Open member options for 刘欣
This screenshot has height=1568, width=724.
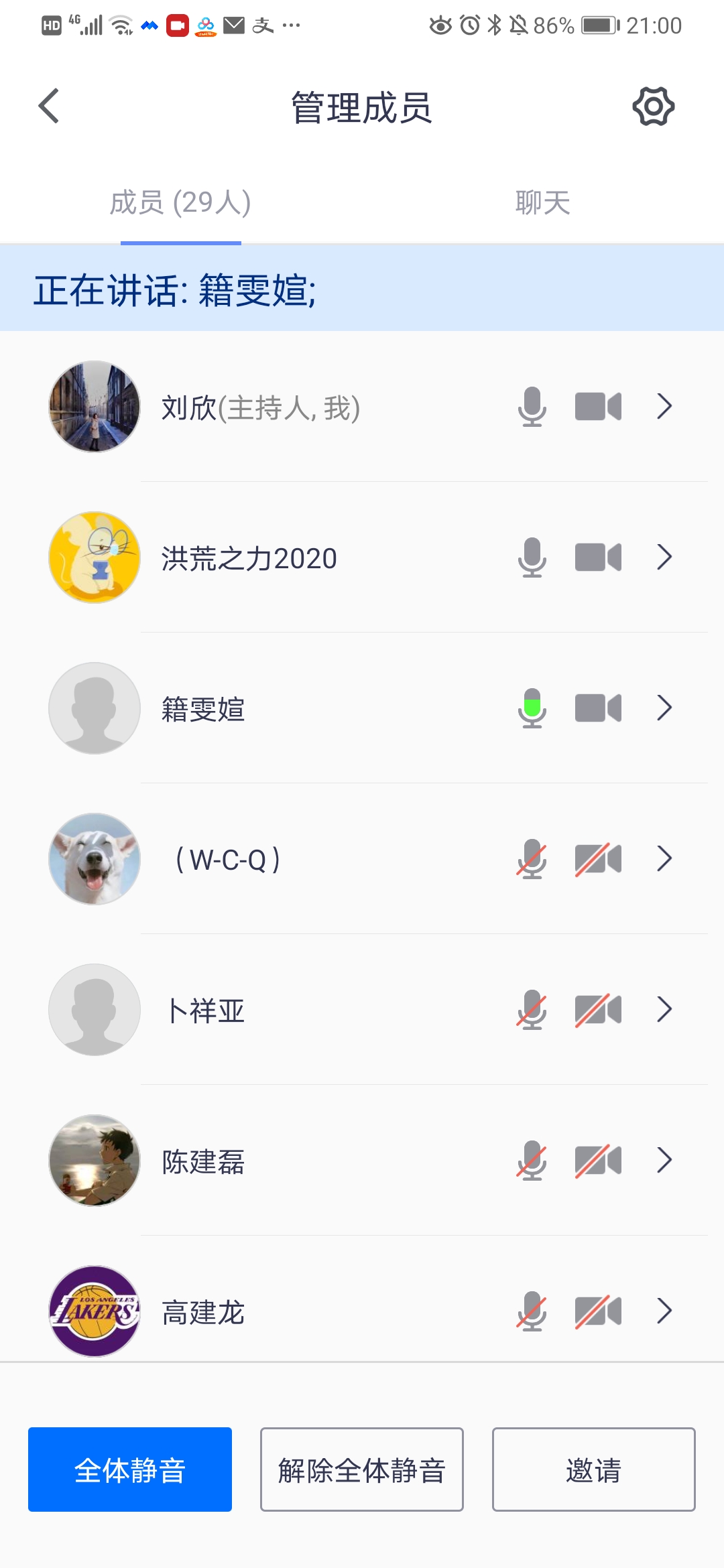[x=664, y=406]
